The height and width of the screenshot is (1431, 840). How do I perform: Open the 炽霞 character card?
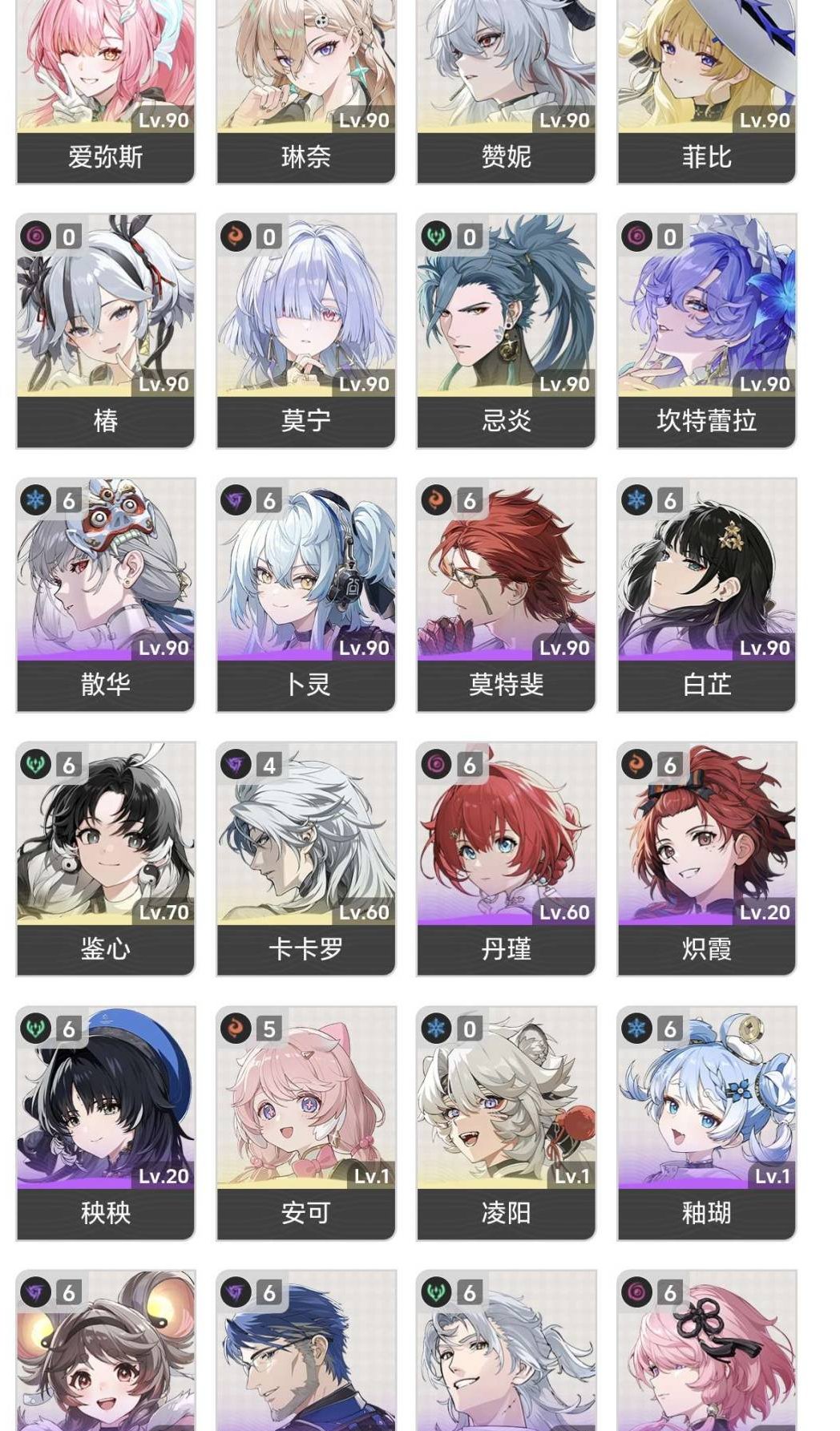click(707, 859)
